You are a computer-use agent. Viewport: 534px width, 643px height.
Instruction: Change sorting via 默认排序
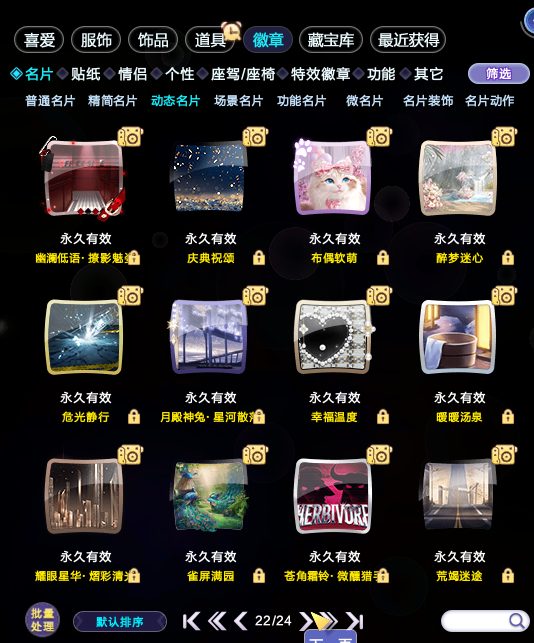click(x=120, y=622)
